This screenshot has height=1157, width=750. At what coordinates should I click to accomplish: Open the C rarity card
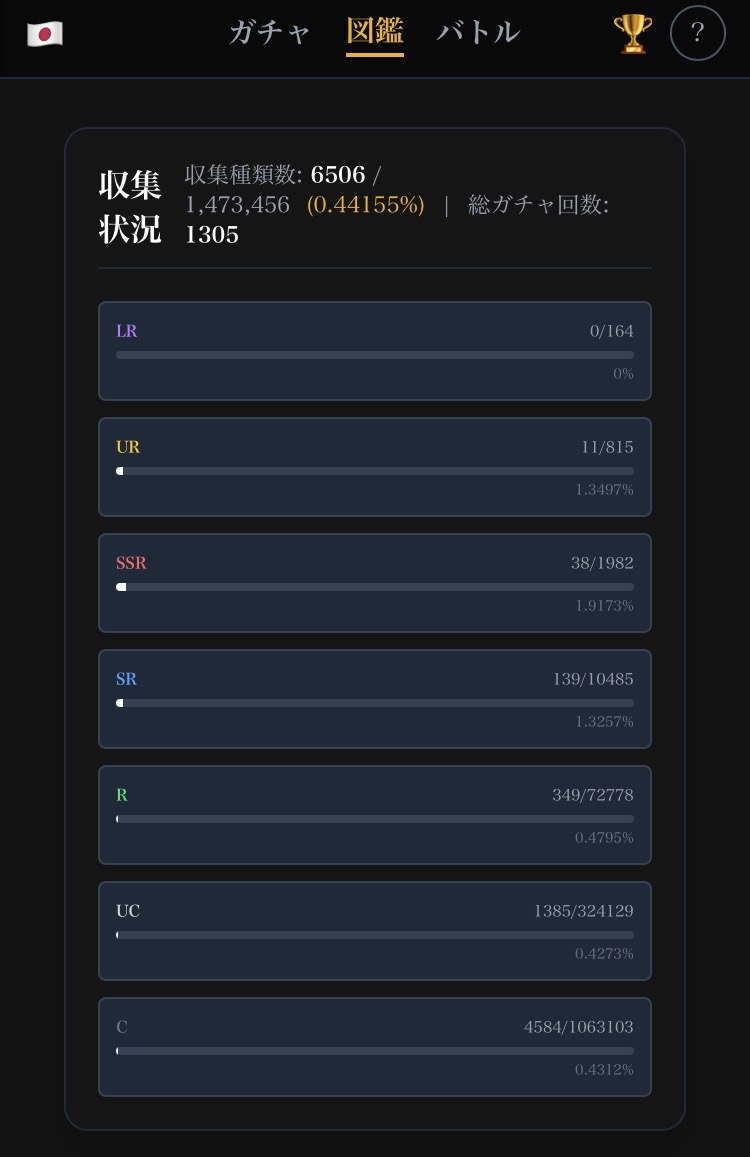point(374,1047)
